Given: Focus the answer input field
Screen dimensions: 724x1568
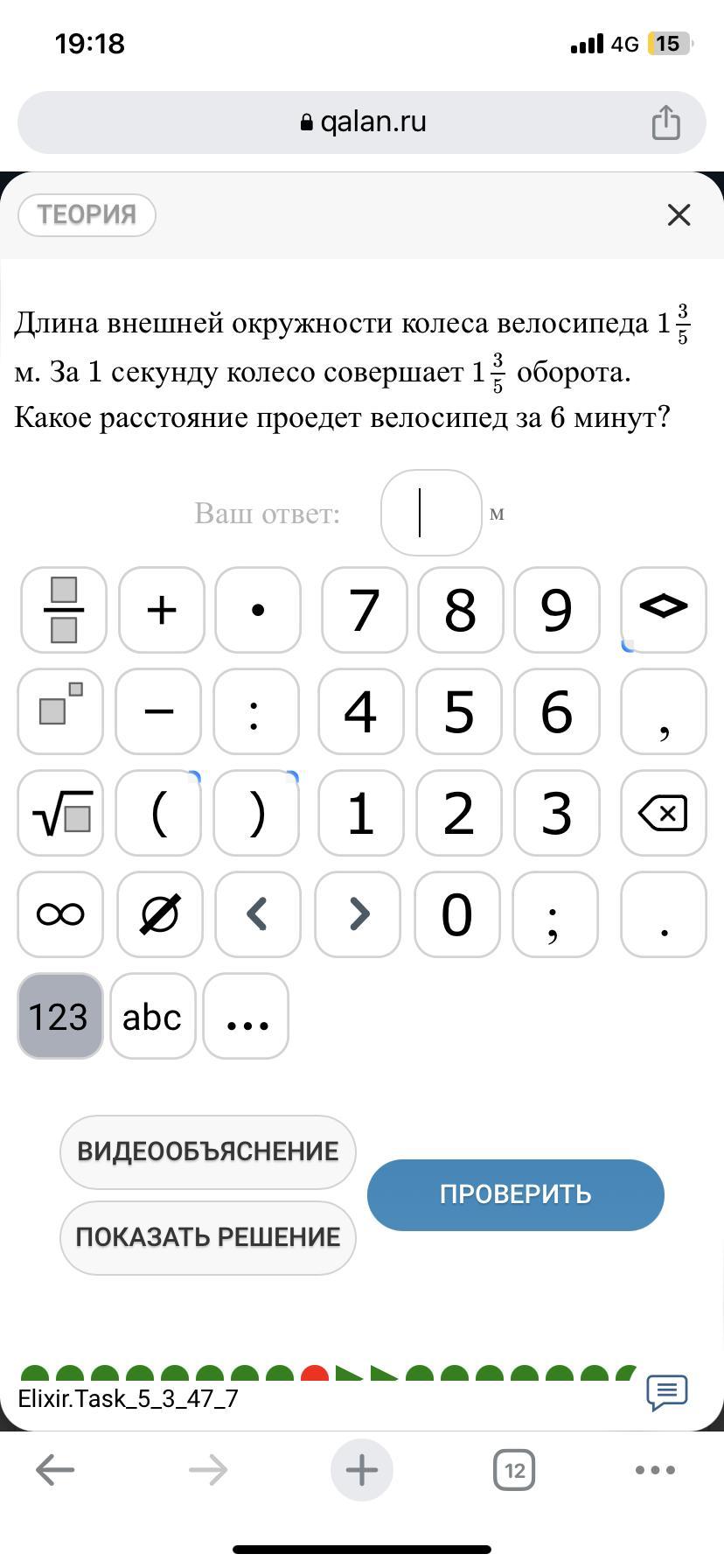Looking at the screenshot, I should pos(431,513).
